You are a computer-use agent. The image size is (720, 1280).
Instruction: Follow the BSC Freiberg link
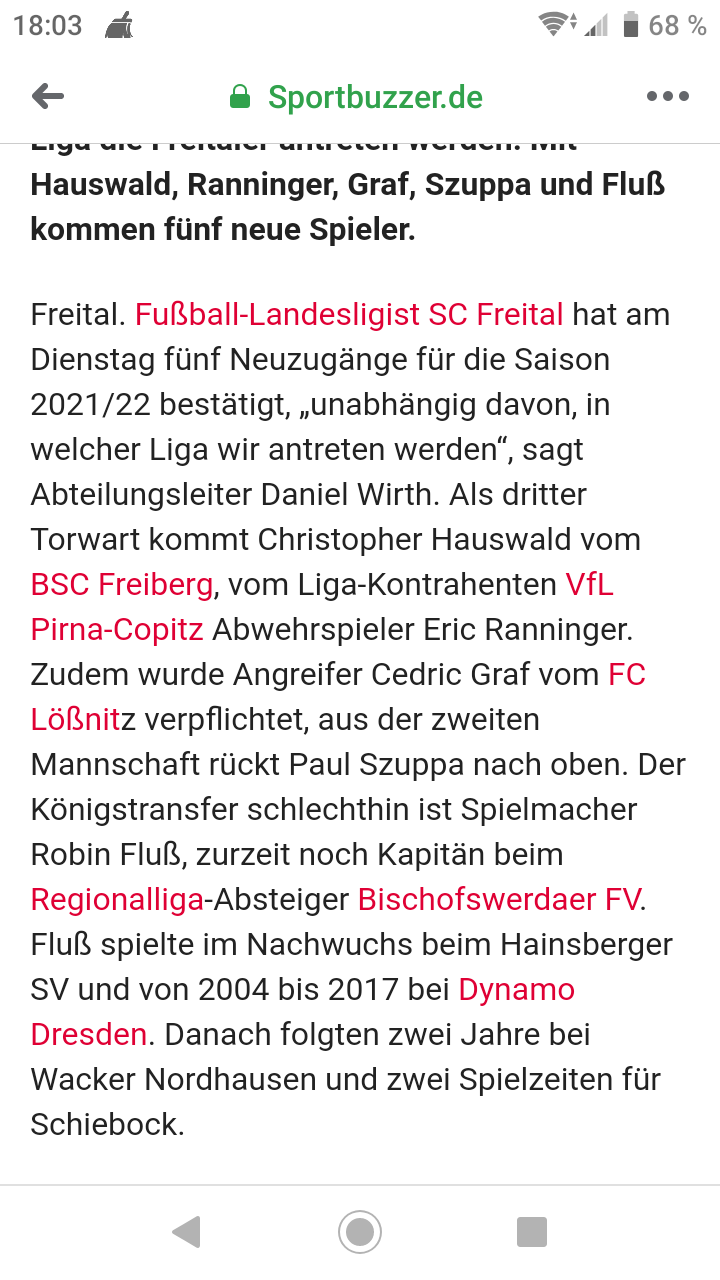(x=122, y=584)
